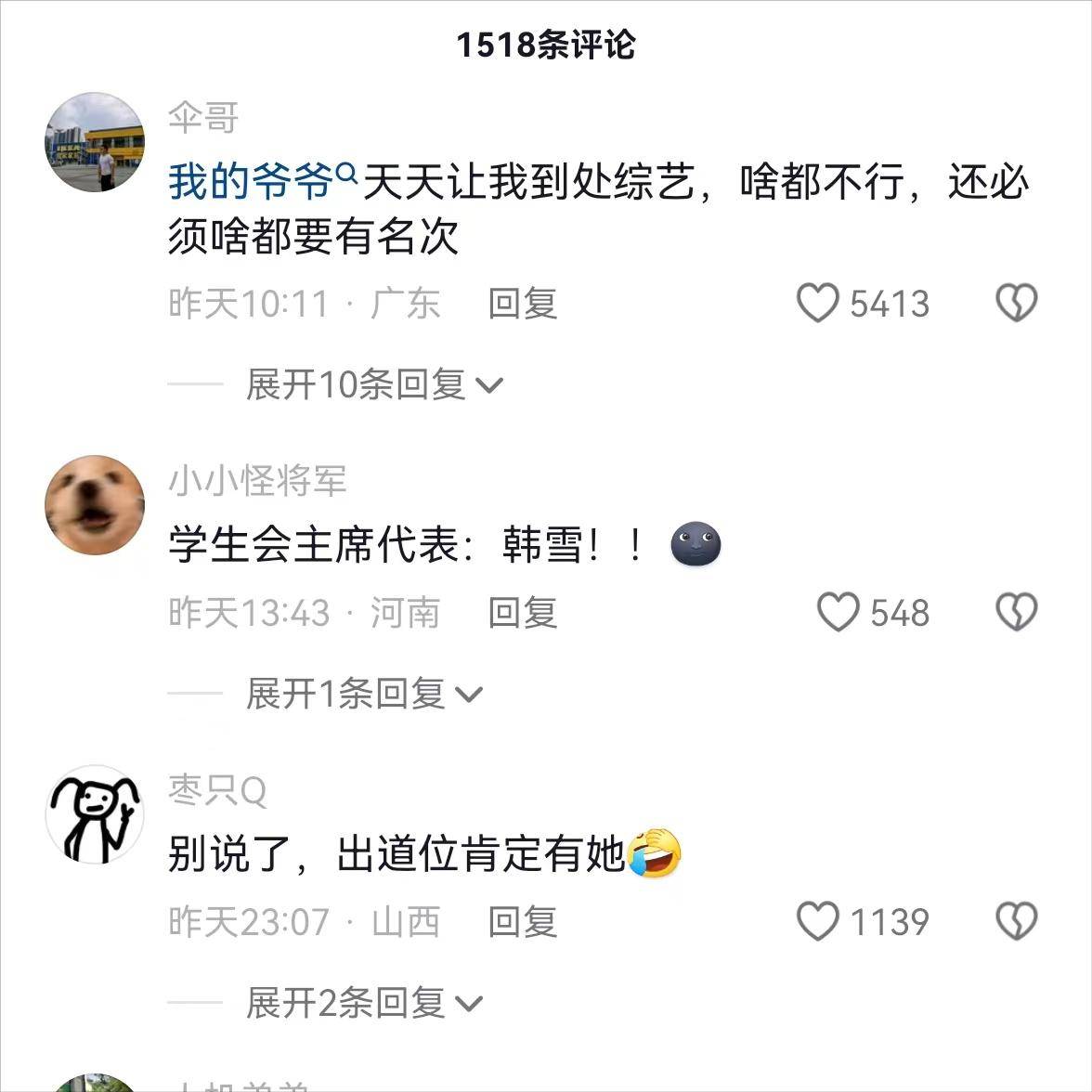Like 枣只Q's comment
The image size is (1092, 1092).
click(x=818, y=922)
